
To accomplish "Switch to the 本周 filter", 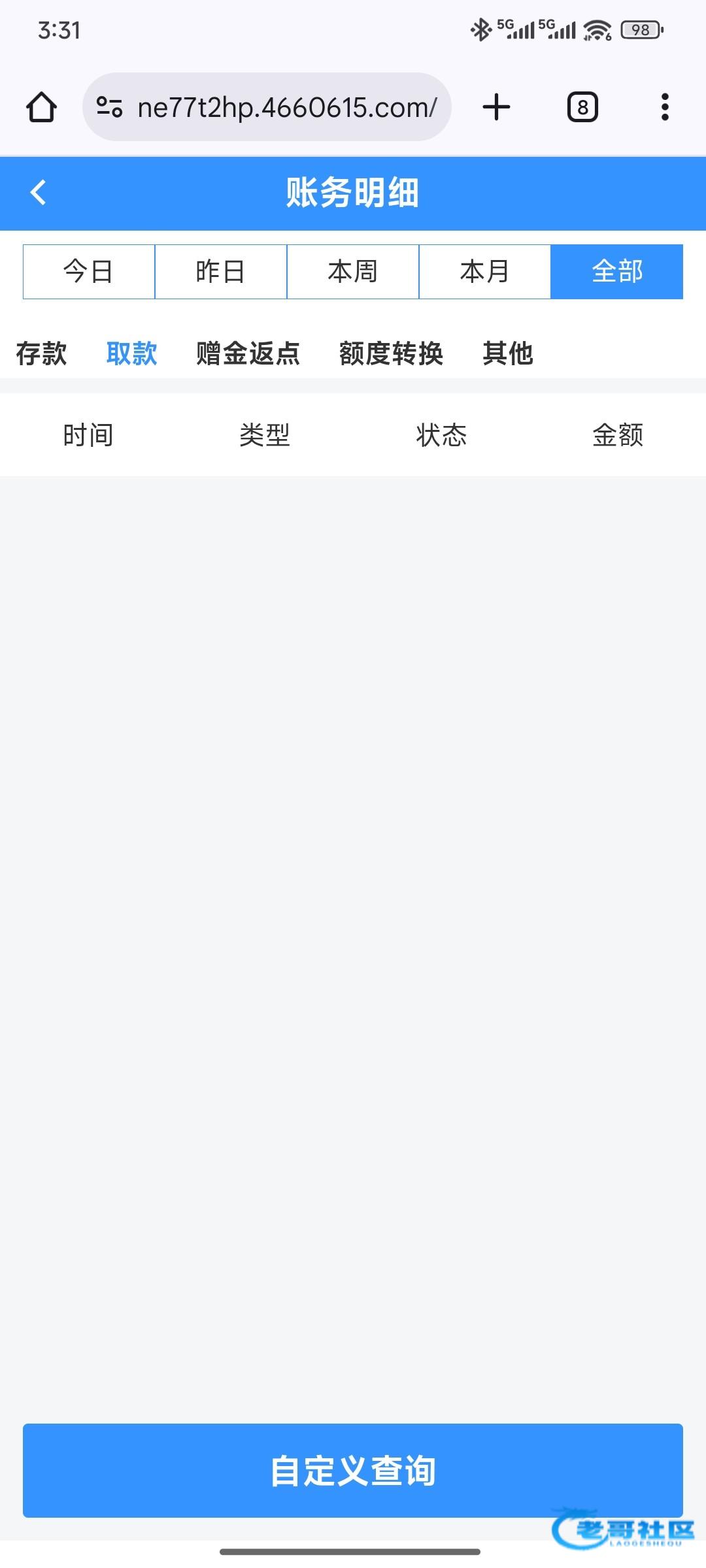I will point(353,272).
